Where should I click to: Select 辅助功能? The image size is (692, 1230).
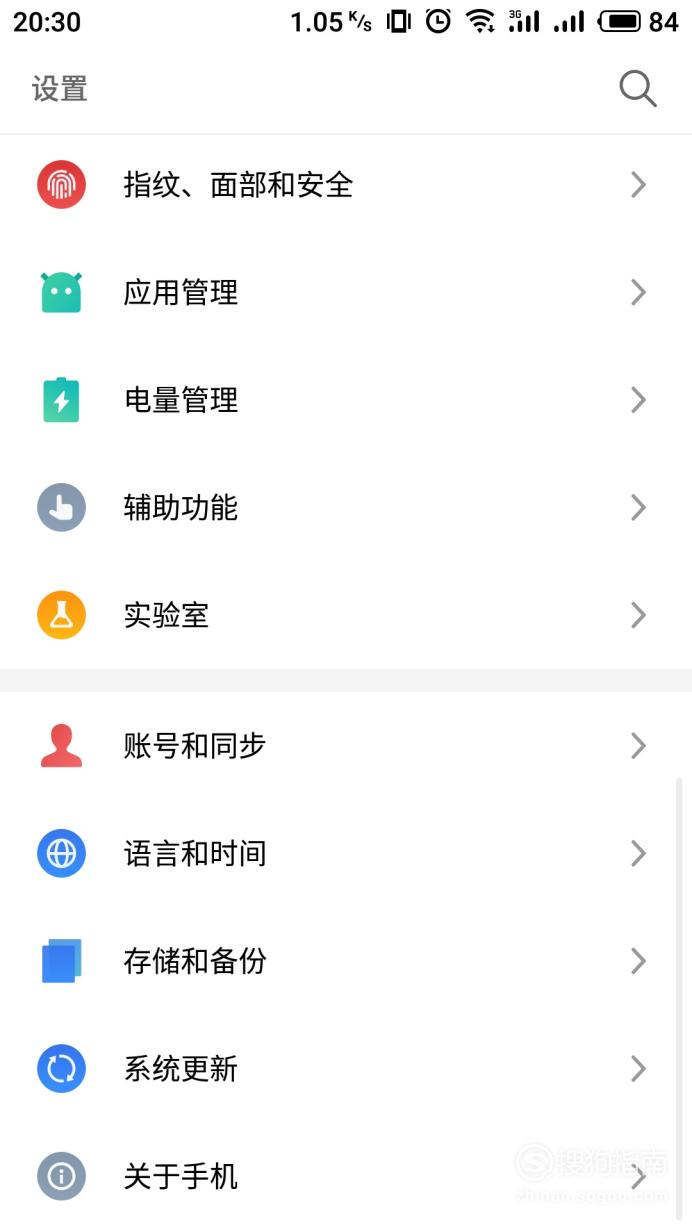pyautogui.click(x=346, y=508)
